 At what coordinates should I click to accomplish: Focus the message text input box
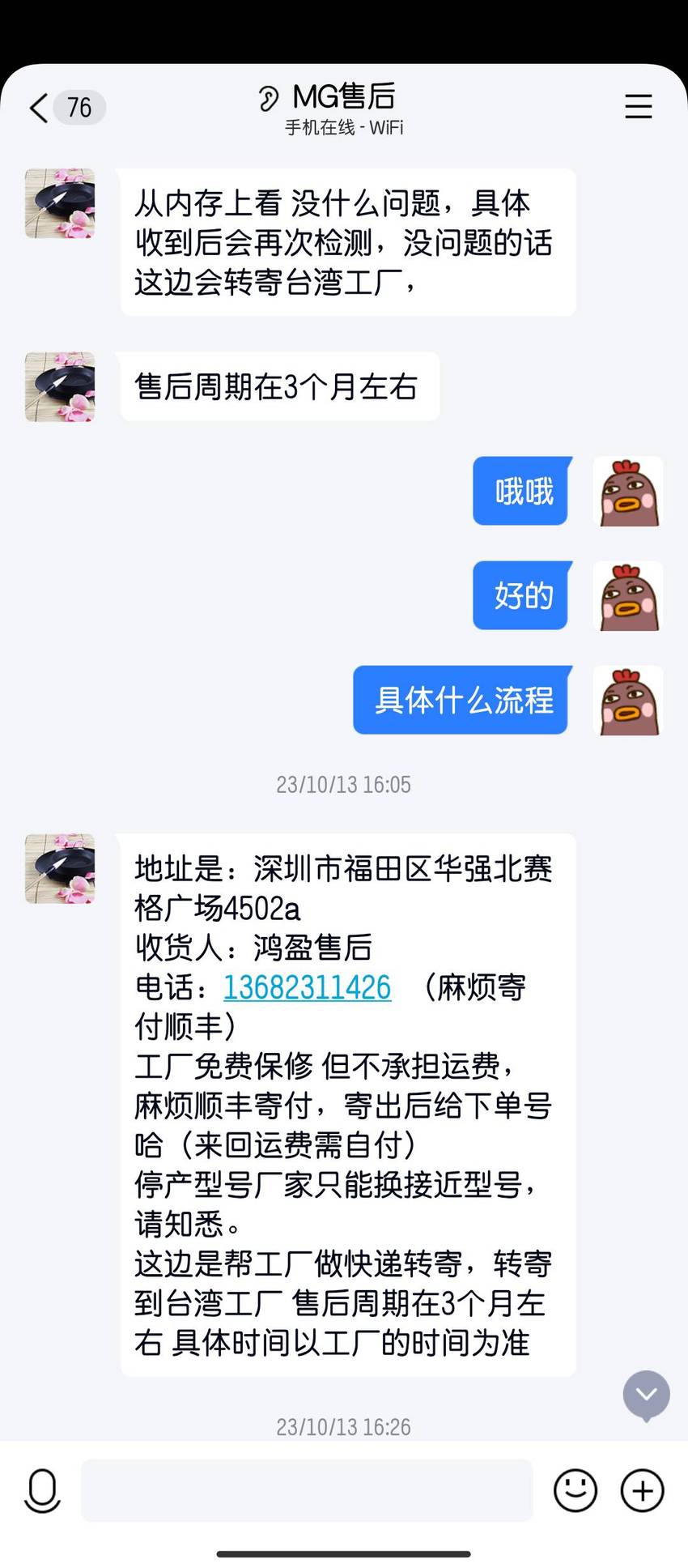307,1490
